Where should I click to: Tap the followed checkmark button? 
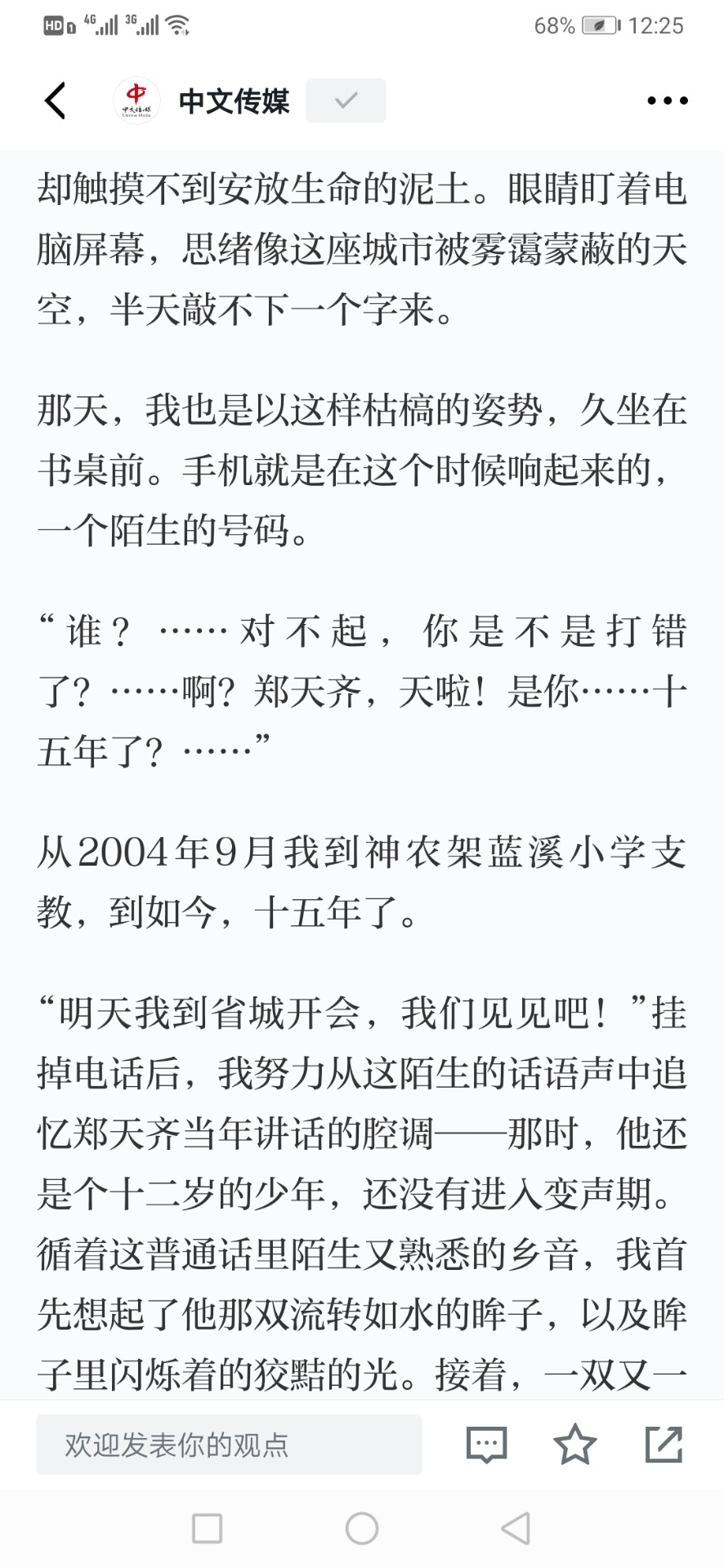(346, 100)
